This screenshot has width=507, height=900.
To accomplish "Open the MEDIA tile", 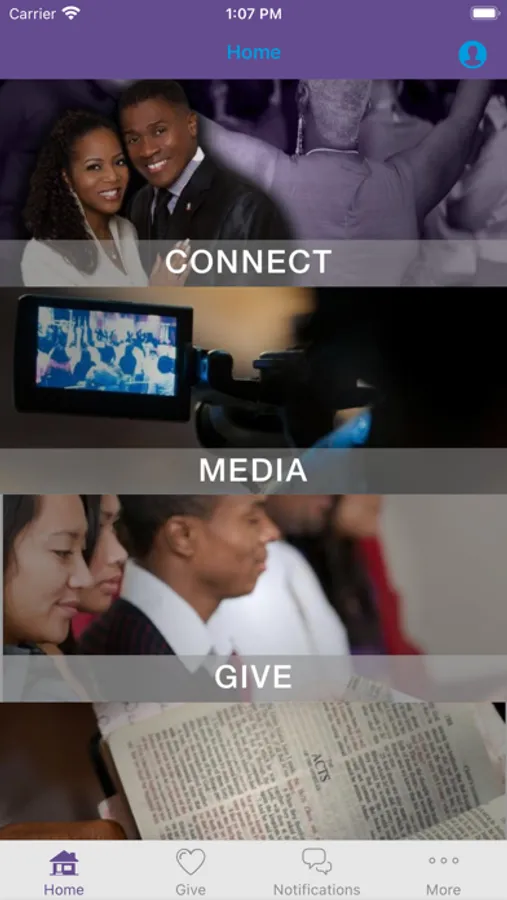I will click(253, 391).
